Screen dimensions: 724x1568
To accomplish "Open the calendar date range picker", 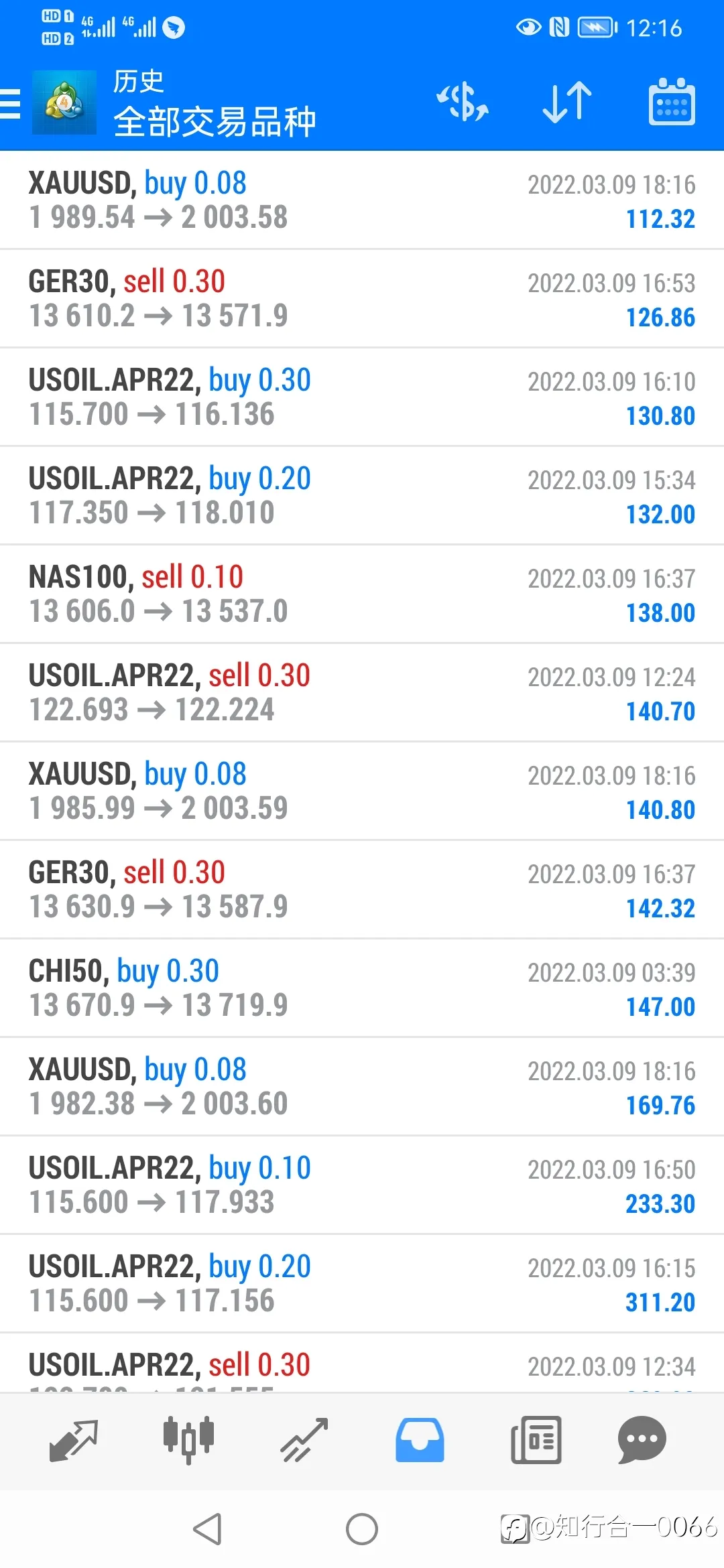I will coord(672,102).
